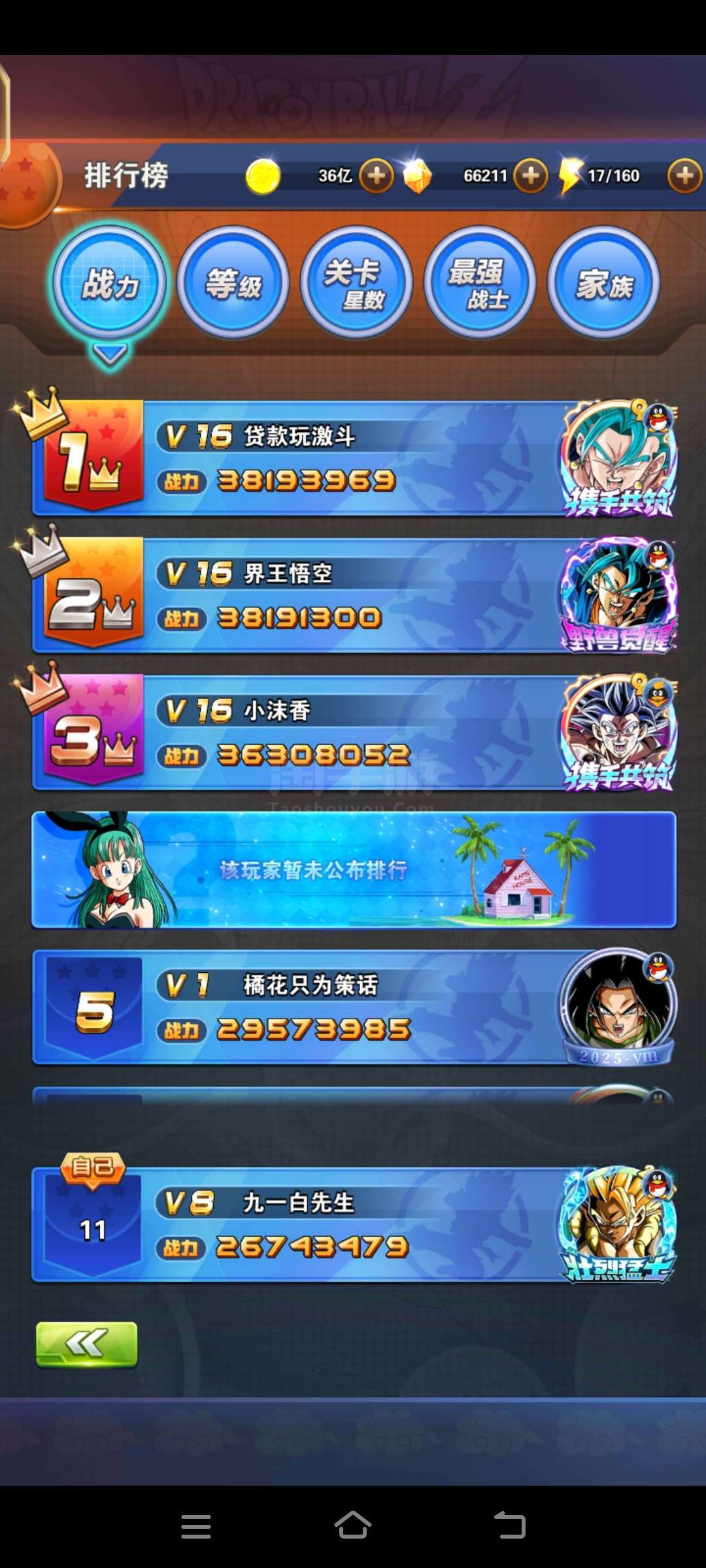
Task: Open my own ranking entry 九一白先生
Action: [x=353, y=1225]
